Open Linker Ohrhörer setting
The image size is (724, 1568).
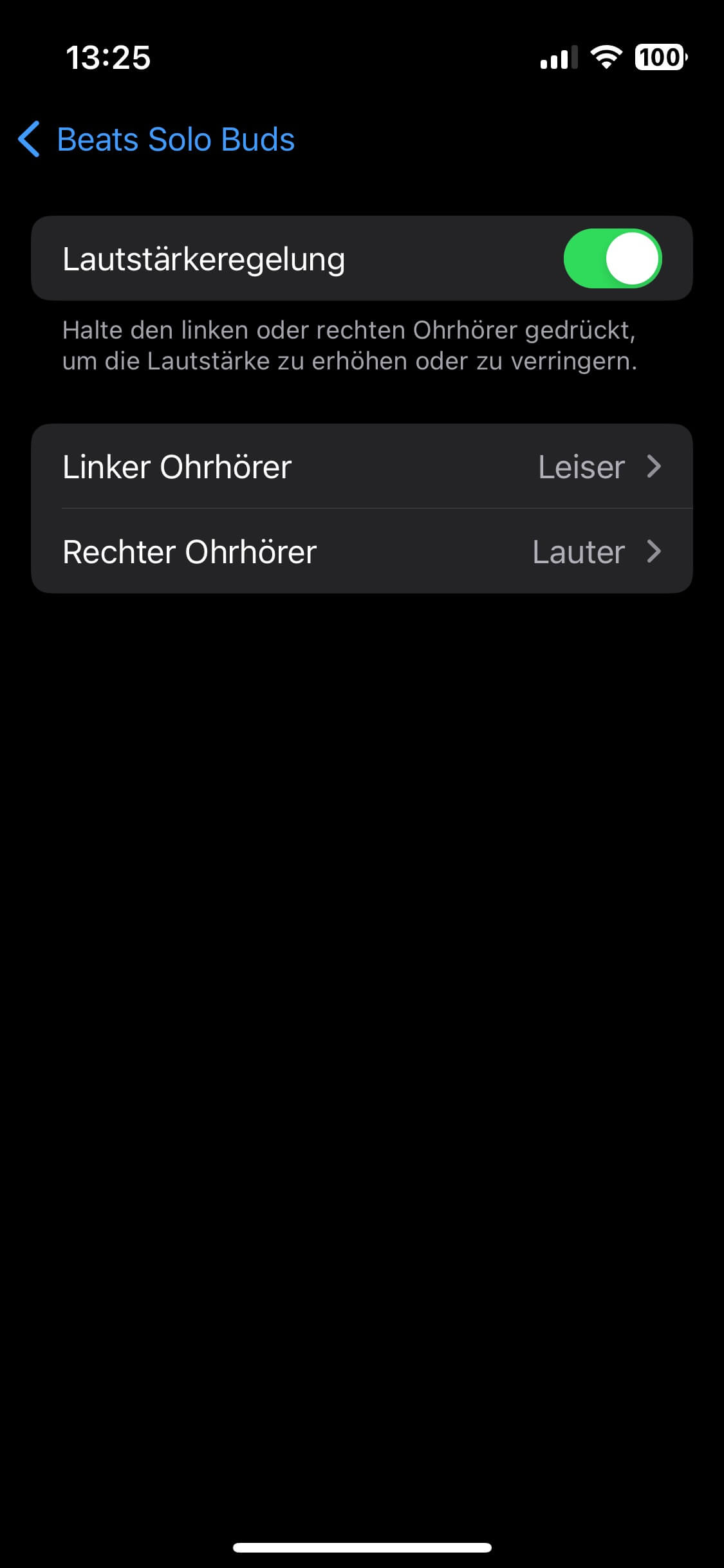pyautogui.click(x=362, y=467)
